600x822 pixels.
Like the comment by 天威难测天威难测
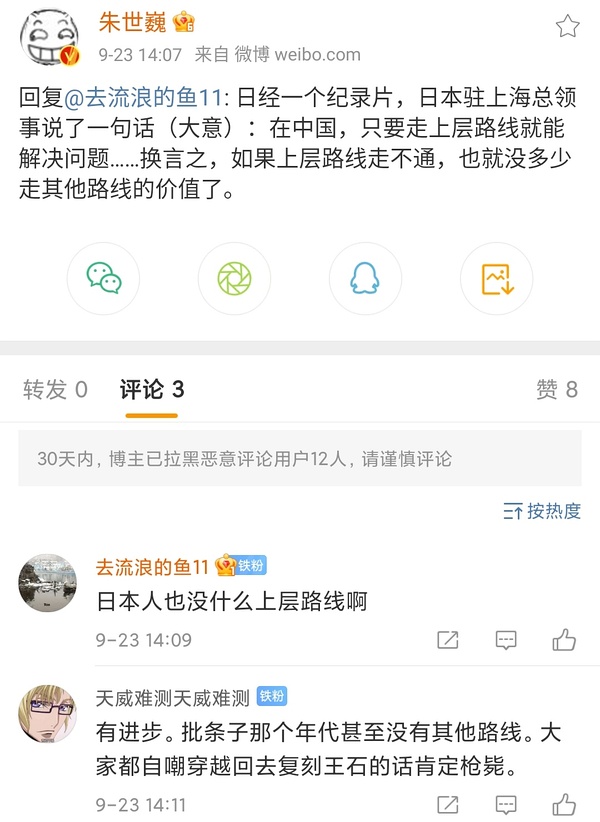564,804
